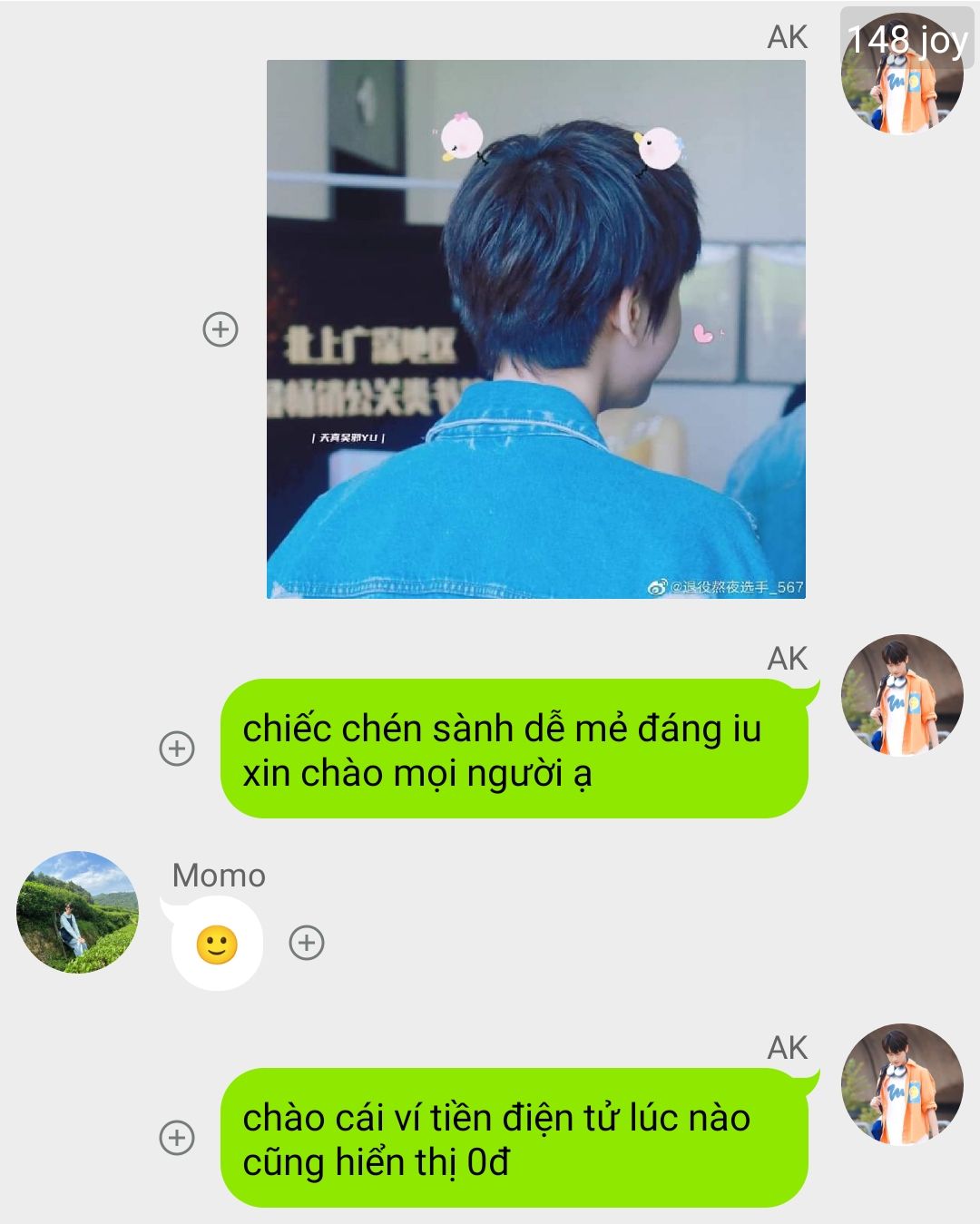980x1224 pixels.
Task: Tap the plus icon beside the photo message
Action: tap(220, 328)
